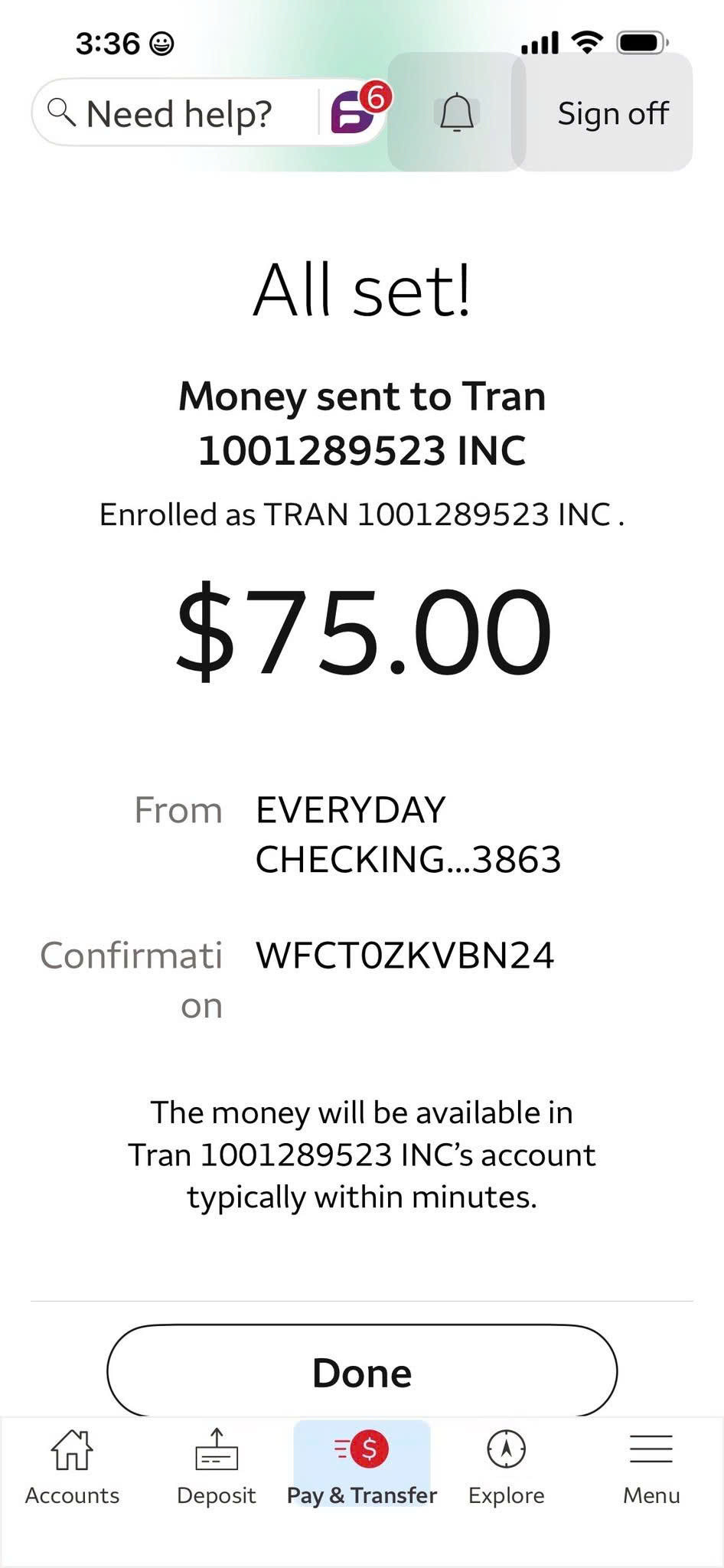Viewport: 724px width, 1568px height.
Task: Open the notifications bell
Action: tap(457, 113)
